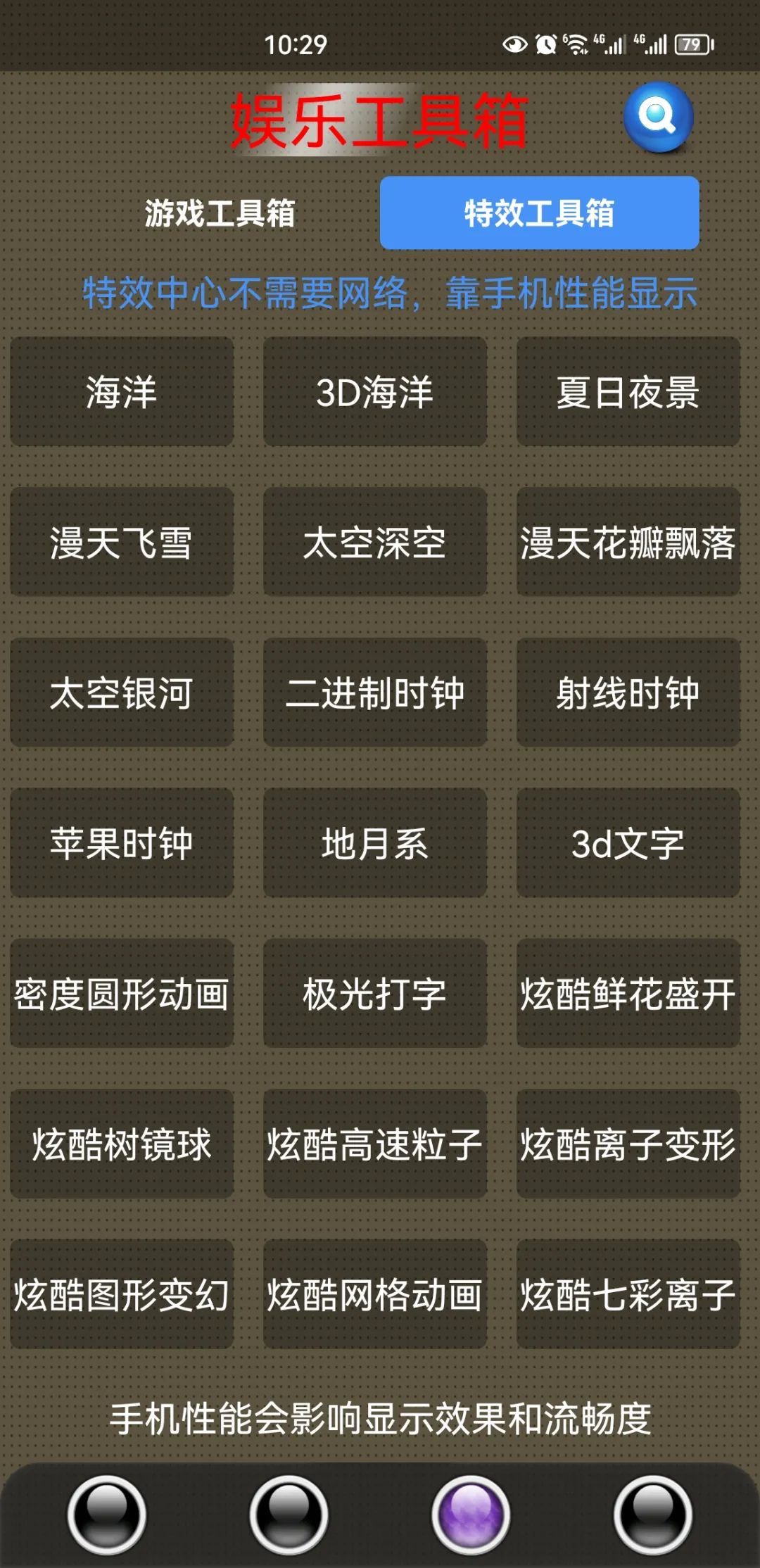Open 夏日夜景 effect
760x1568 pixels.
628,392
